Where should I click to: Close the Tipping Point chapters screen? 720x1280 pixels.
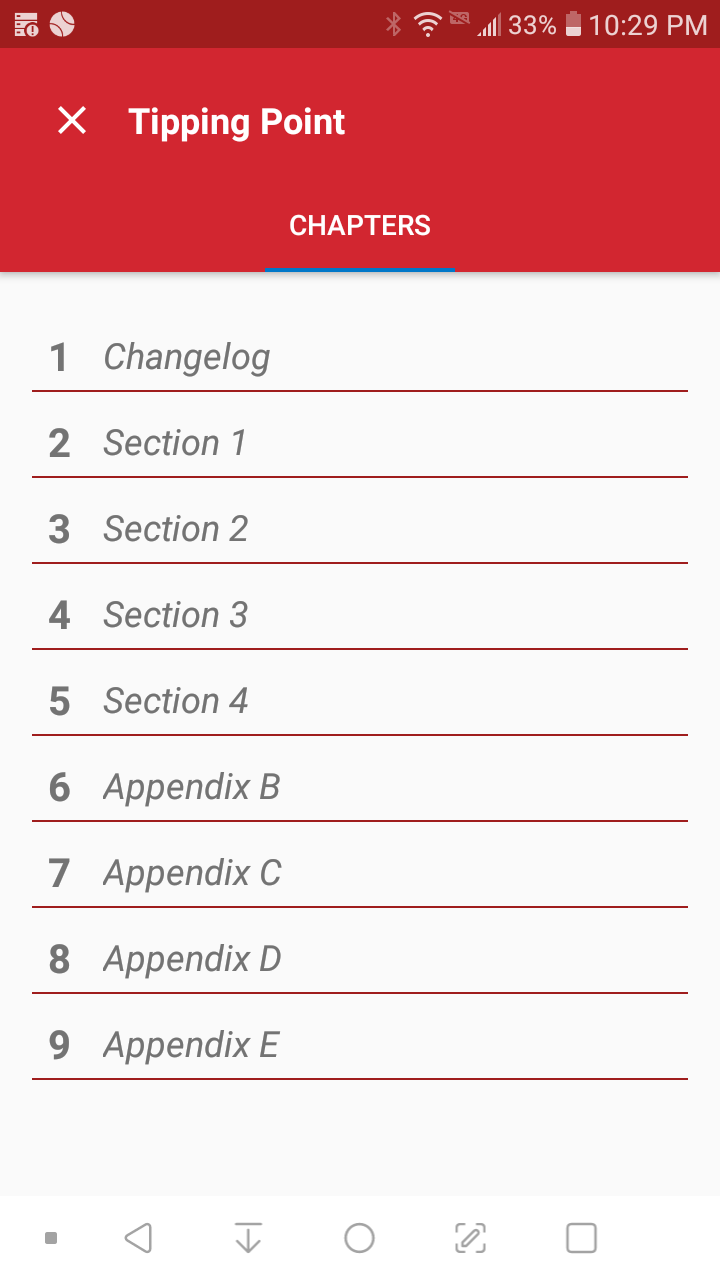pyautogui.click(x=72, y=121)
